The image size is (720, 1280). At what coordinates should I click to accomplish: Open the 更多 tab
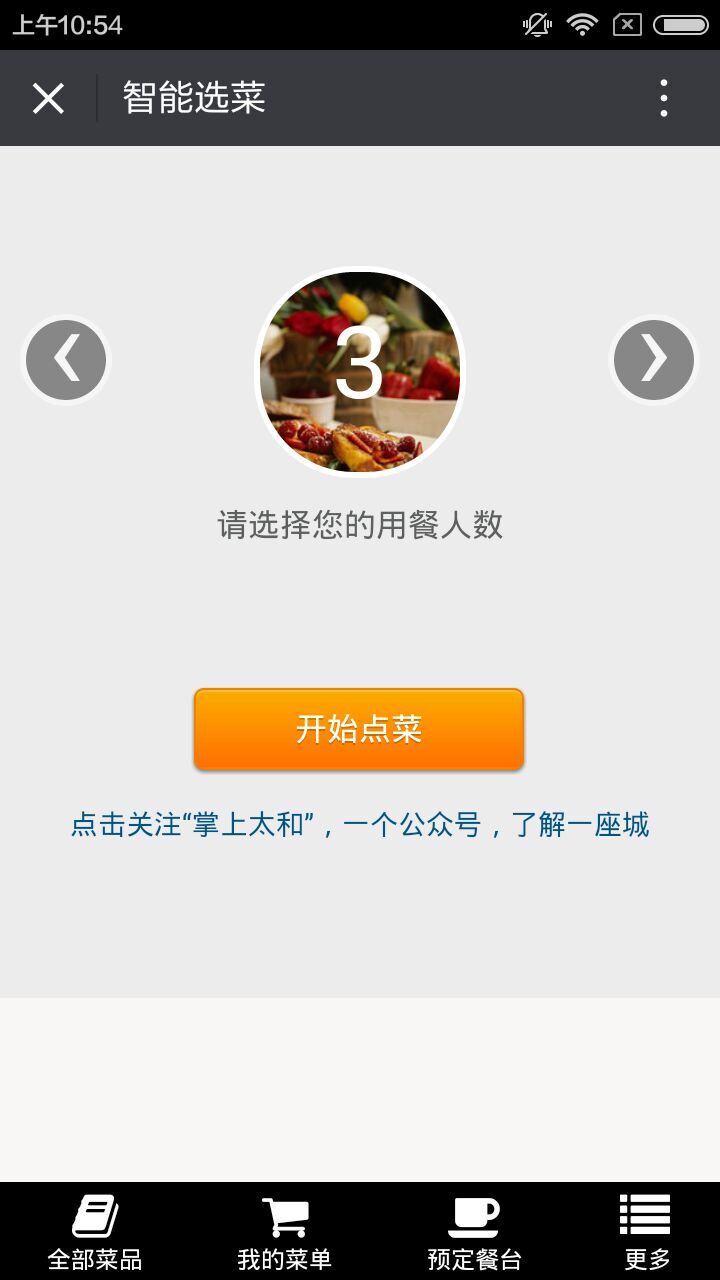coord(646,1232)
